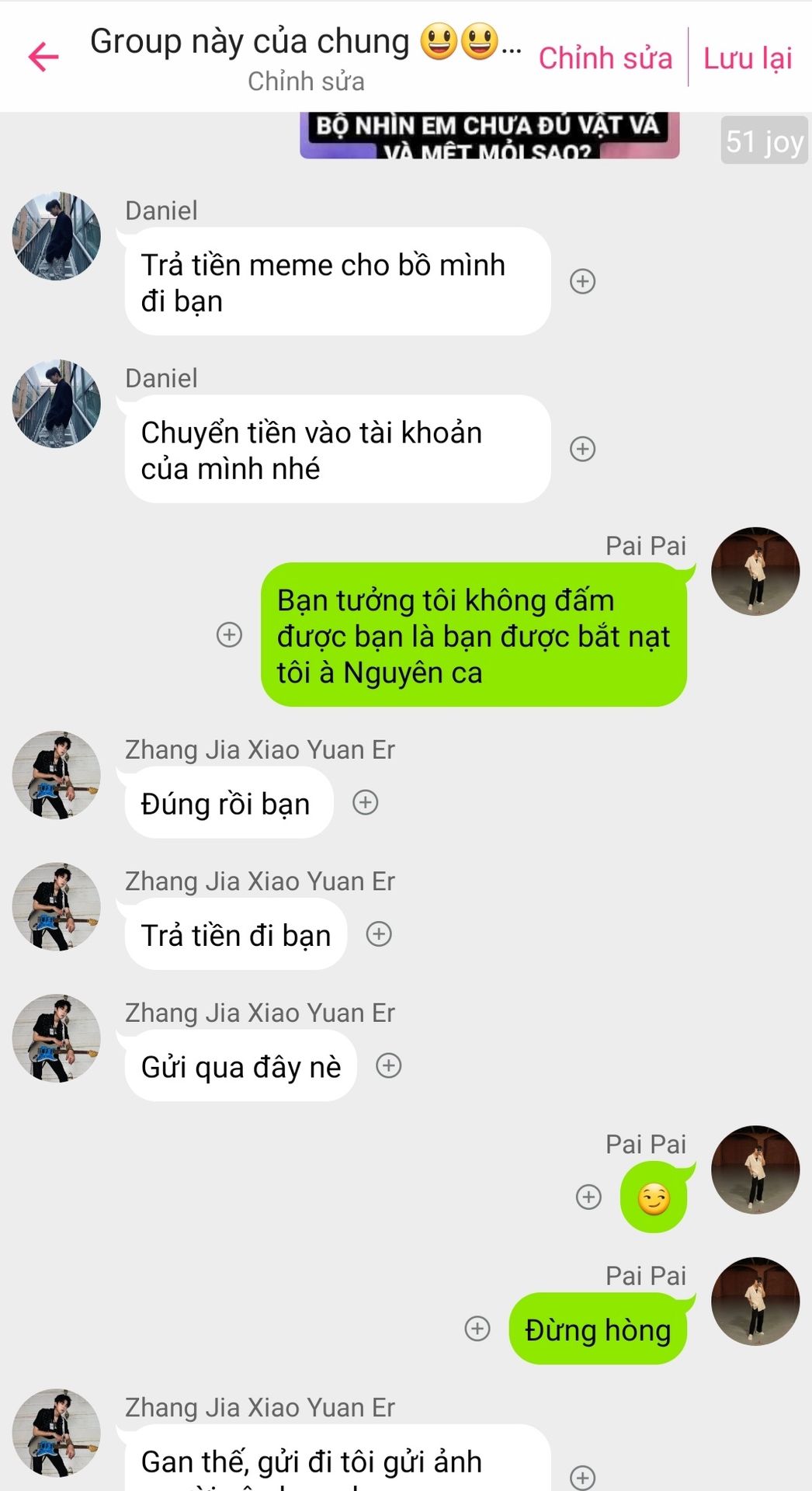Tap plus beside "Gửi qua đây nè"
This screenshot has height=1491, width=812.
click(x=389, y=1065)
